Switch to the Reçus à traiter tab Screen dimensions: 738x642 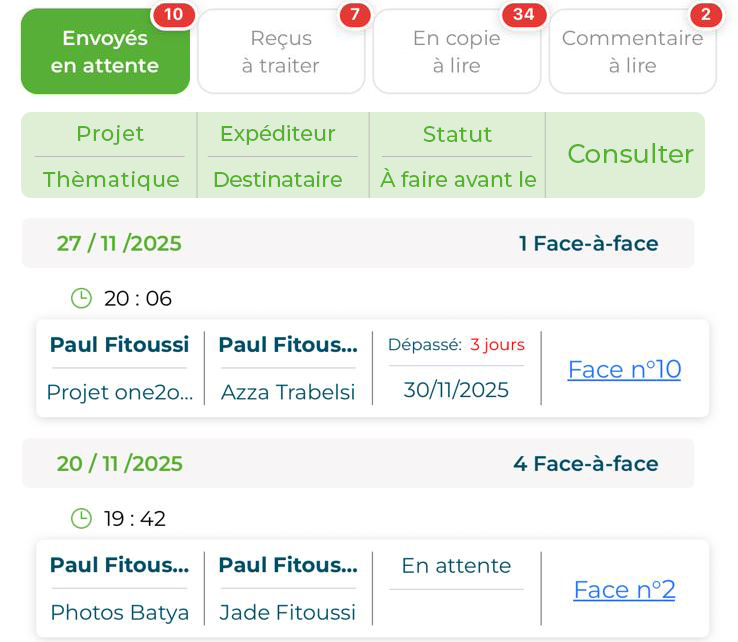point(281,52)
